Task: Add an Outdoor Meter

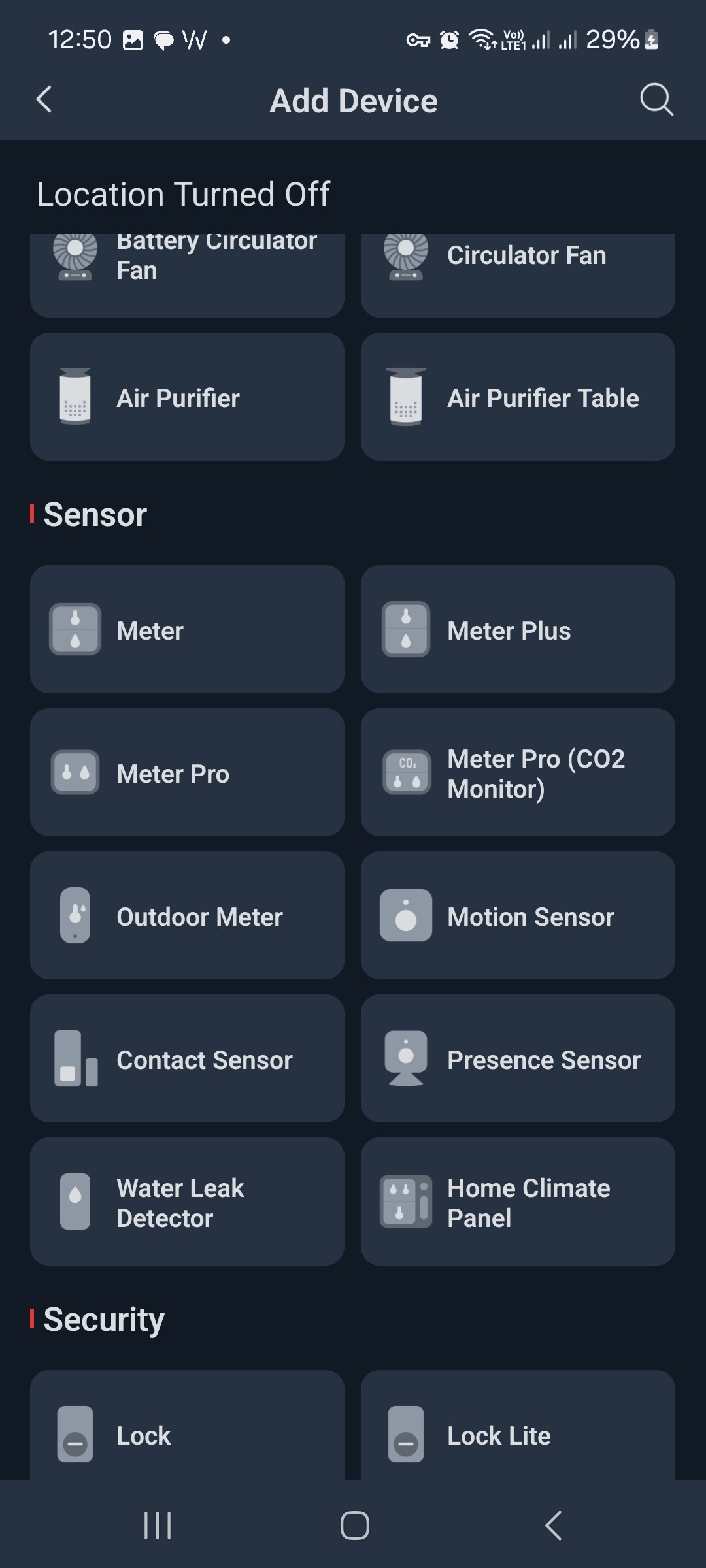Action: (x=187, y=915)
